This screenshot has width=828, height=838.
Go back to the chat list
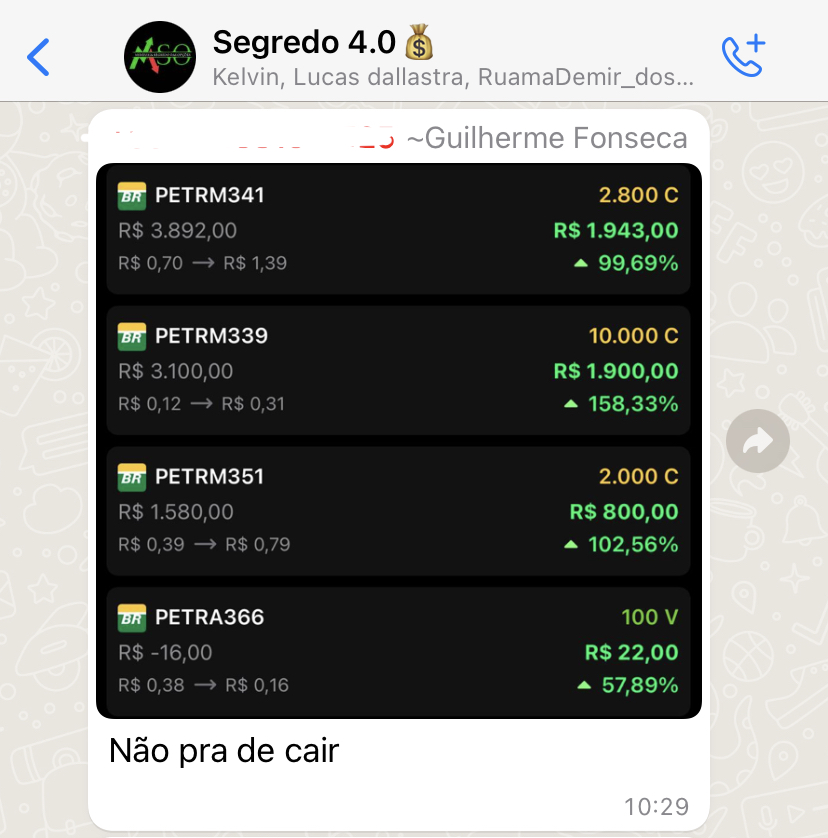click(x=38, y=57)
